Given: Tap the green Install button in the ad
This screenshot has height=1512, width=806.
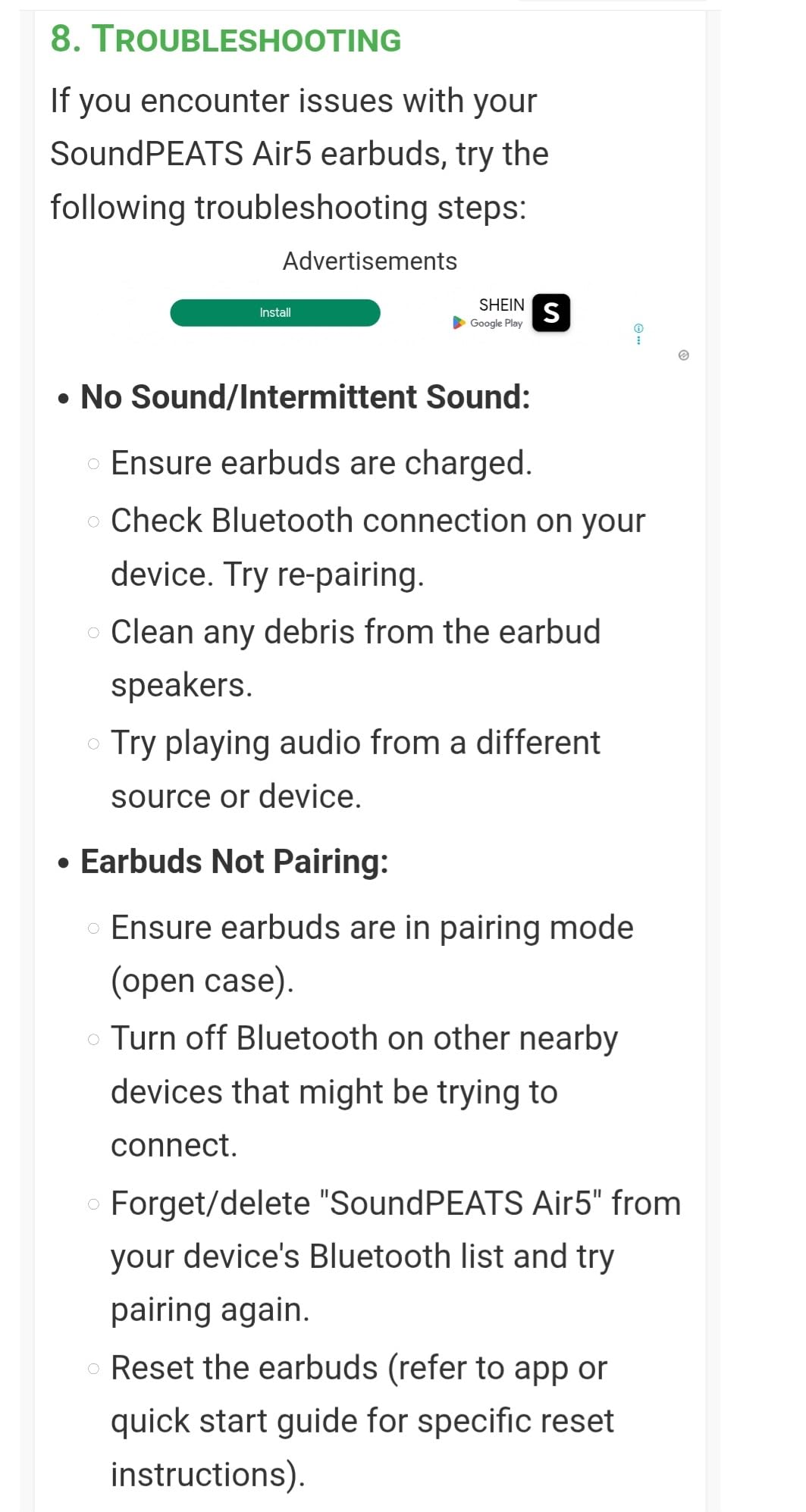Looking at the screenshot, I should click(x=274, y=313).
